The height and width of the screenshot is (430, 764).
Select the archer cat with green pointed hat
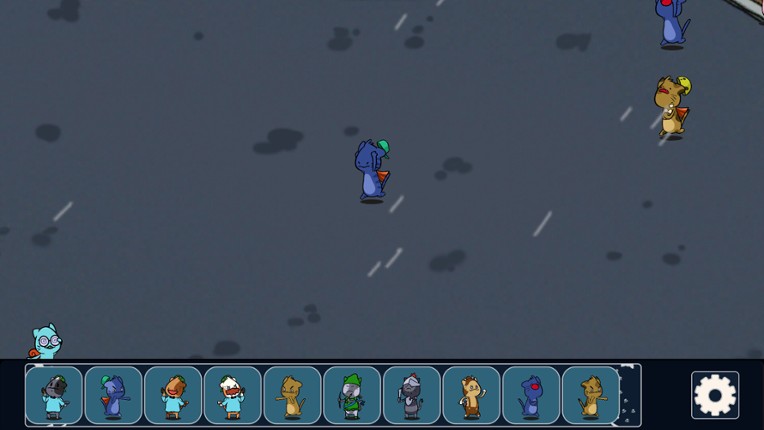point(352,395)
